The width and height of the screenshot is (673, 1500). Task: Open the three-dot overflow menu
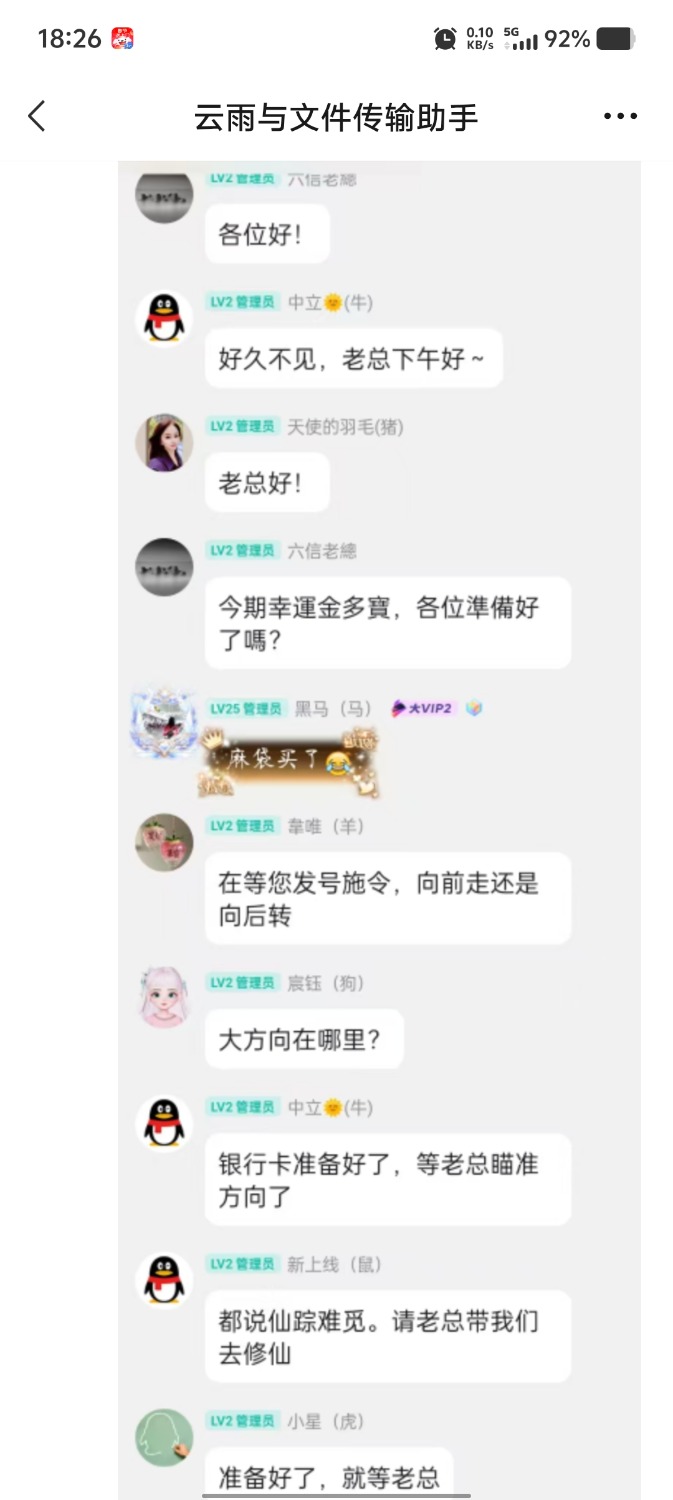click(620, 117)
